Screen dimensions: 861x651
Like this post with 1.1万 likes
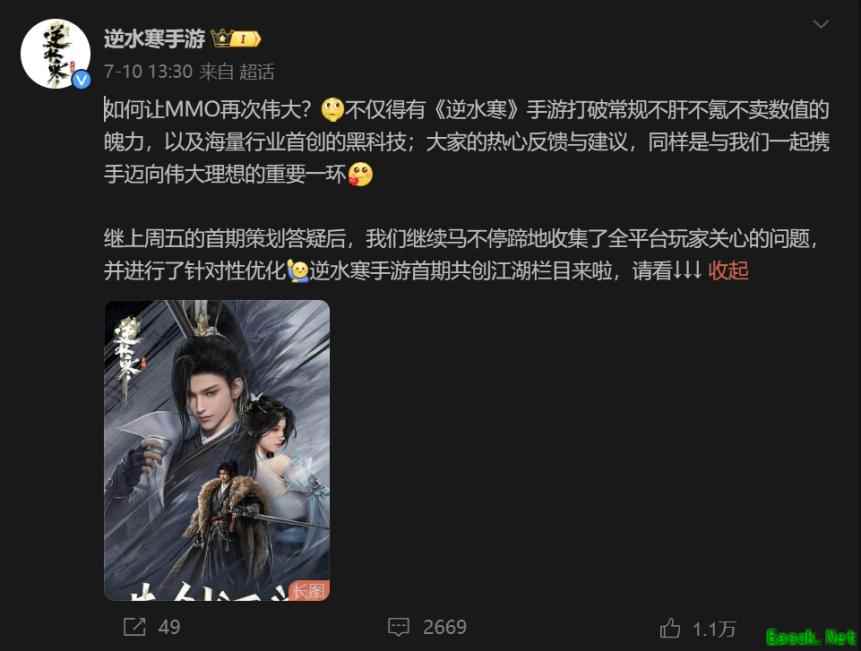tap(698, 628)
